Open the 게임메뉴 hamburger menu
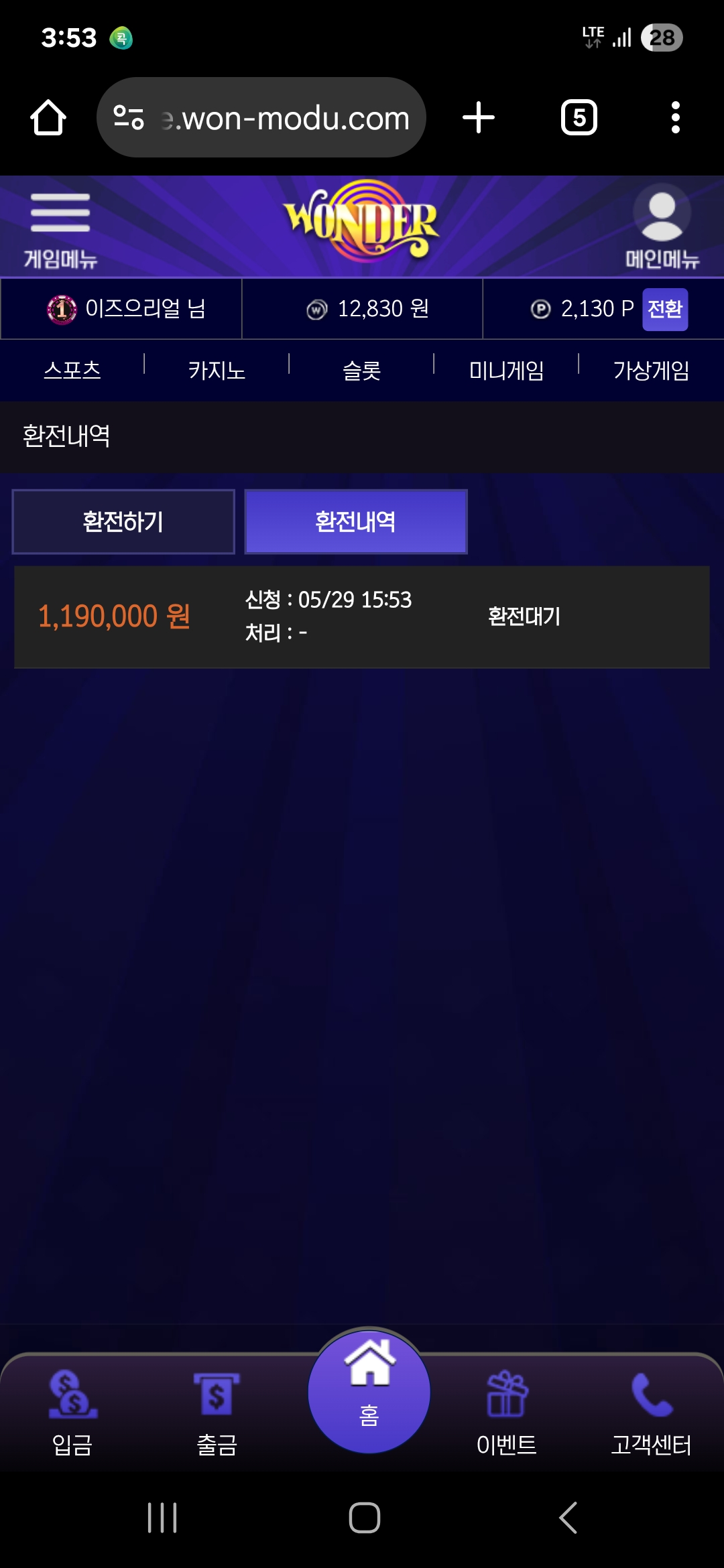 coord(60,228)
